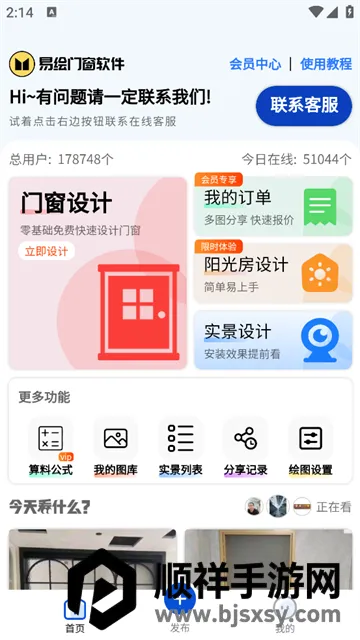The image size is (360, 640).
Task: Open 会员中心 link
Action: point(255,64)
